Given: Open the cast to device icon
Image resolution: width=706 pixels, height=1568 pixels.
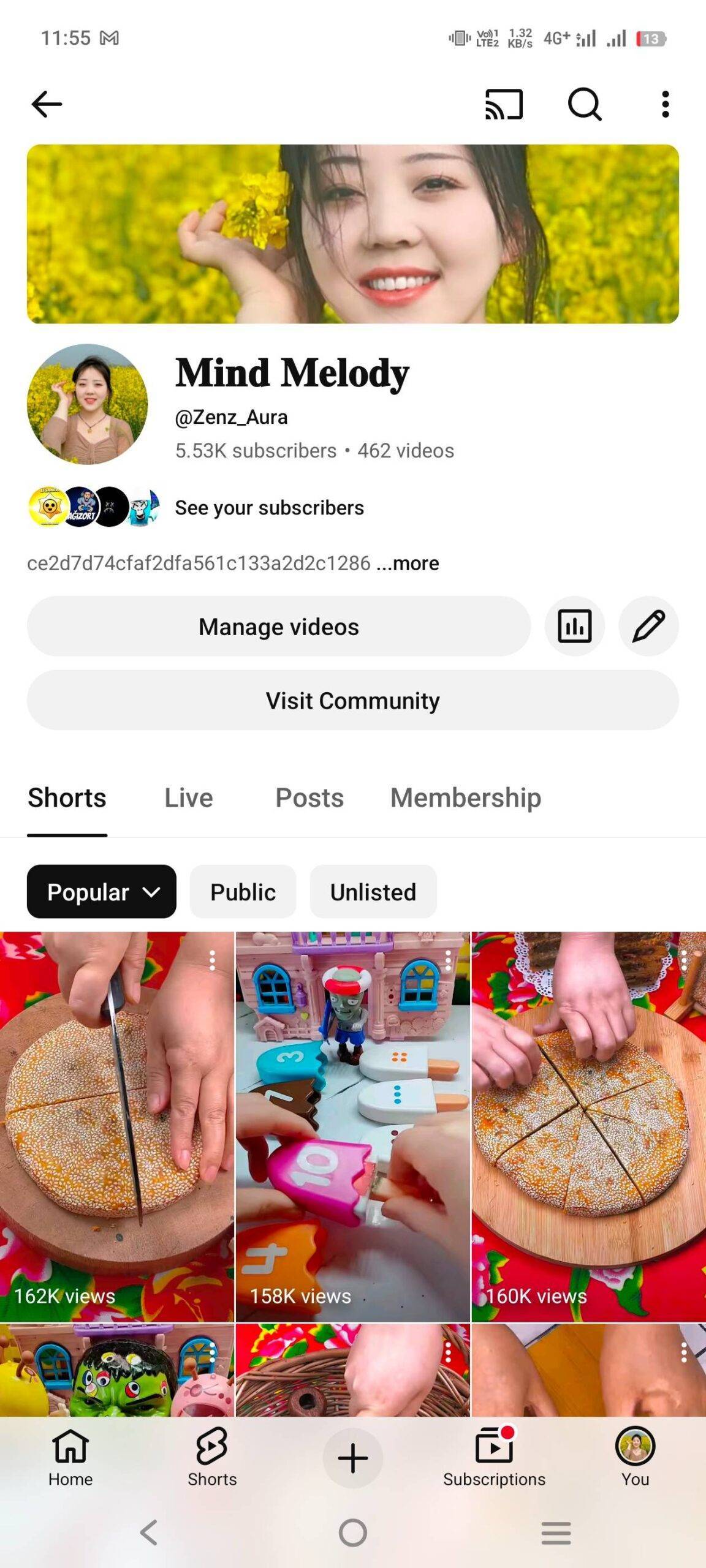Looking at the screenshot, I should coord(504,104).
